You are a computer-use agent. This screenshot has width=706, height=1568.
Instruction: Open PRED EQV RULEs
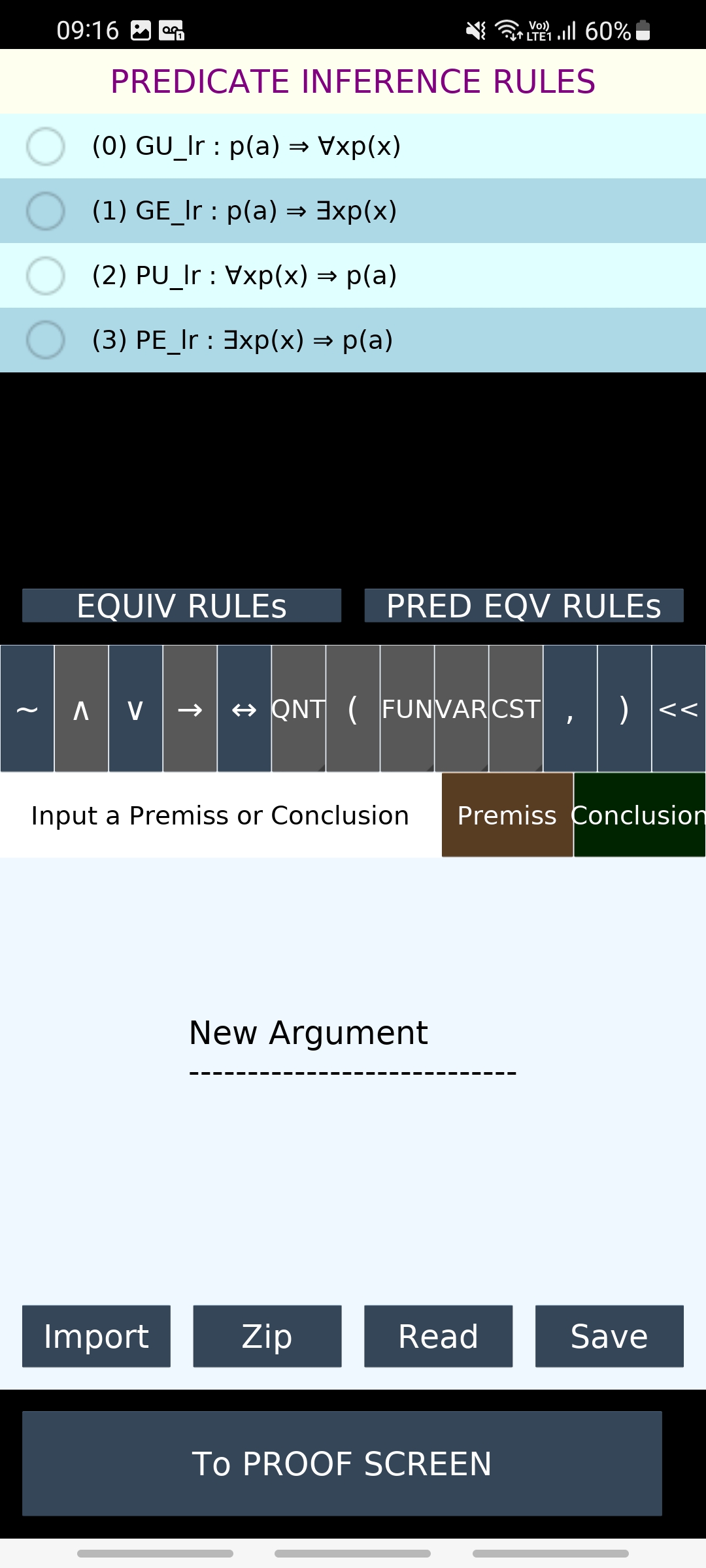point(524,606)
